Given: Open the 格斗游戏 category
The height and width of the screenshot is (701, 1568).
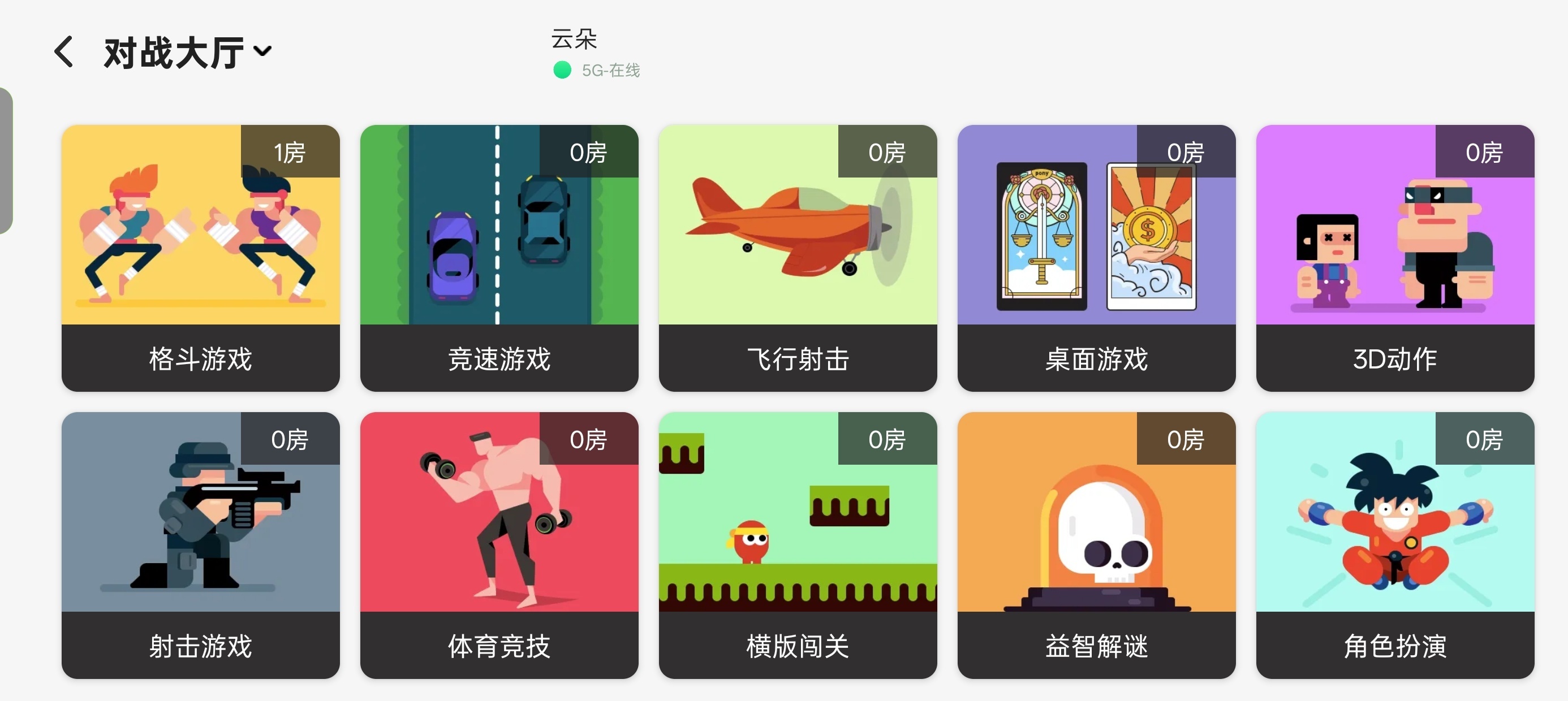Looking at the screenshot, I should tap(200, 258).
